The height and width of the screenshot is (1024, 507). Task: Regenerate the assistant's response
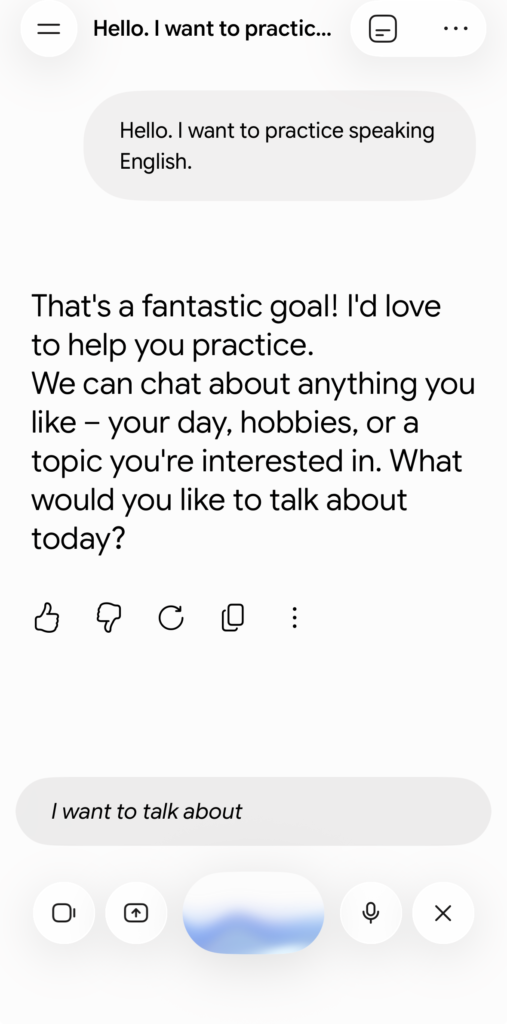click(x=171, y=617)
